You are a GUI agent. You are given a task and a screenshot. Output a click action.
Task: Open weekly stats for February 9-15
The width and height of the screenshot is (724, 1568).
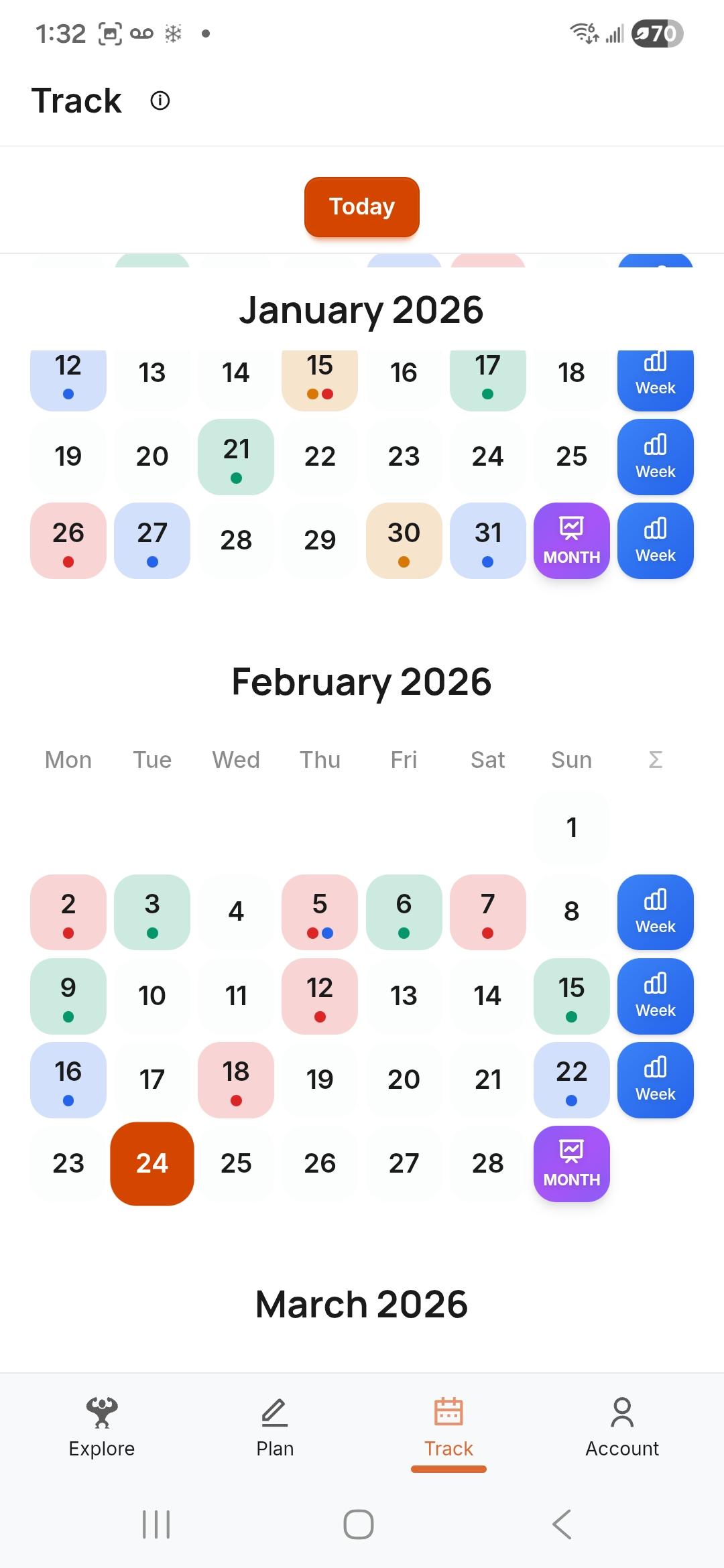[x=654, y=996]
